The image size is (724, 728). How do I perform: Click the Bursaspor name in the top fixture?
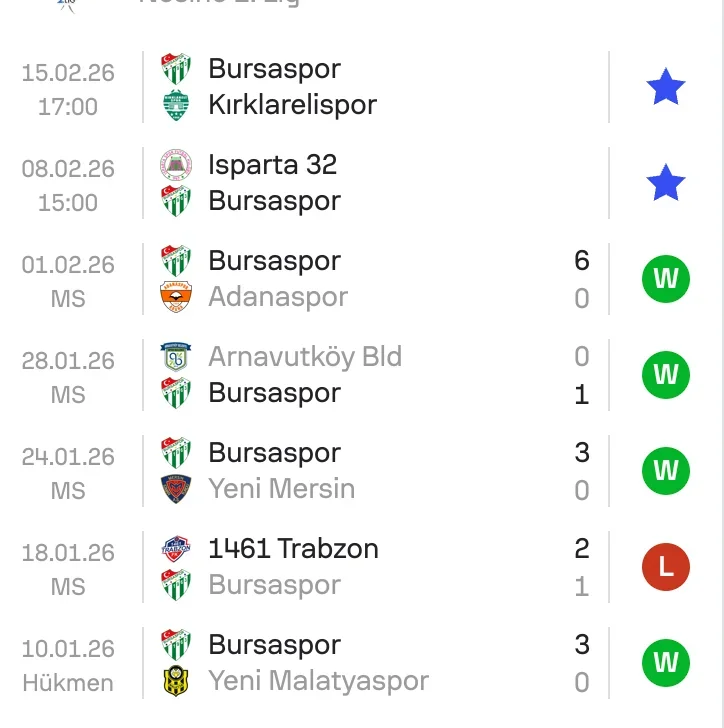pos(273,69)
